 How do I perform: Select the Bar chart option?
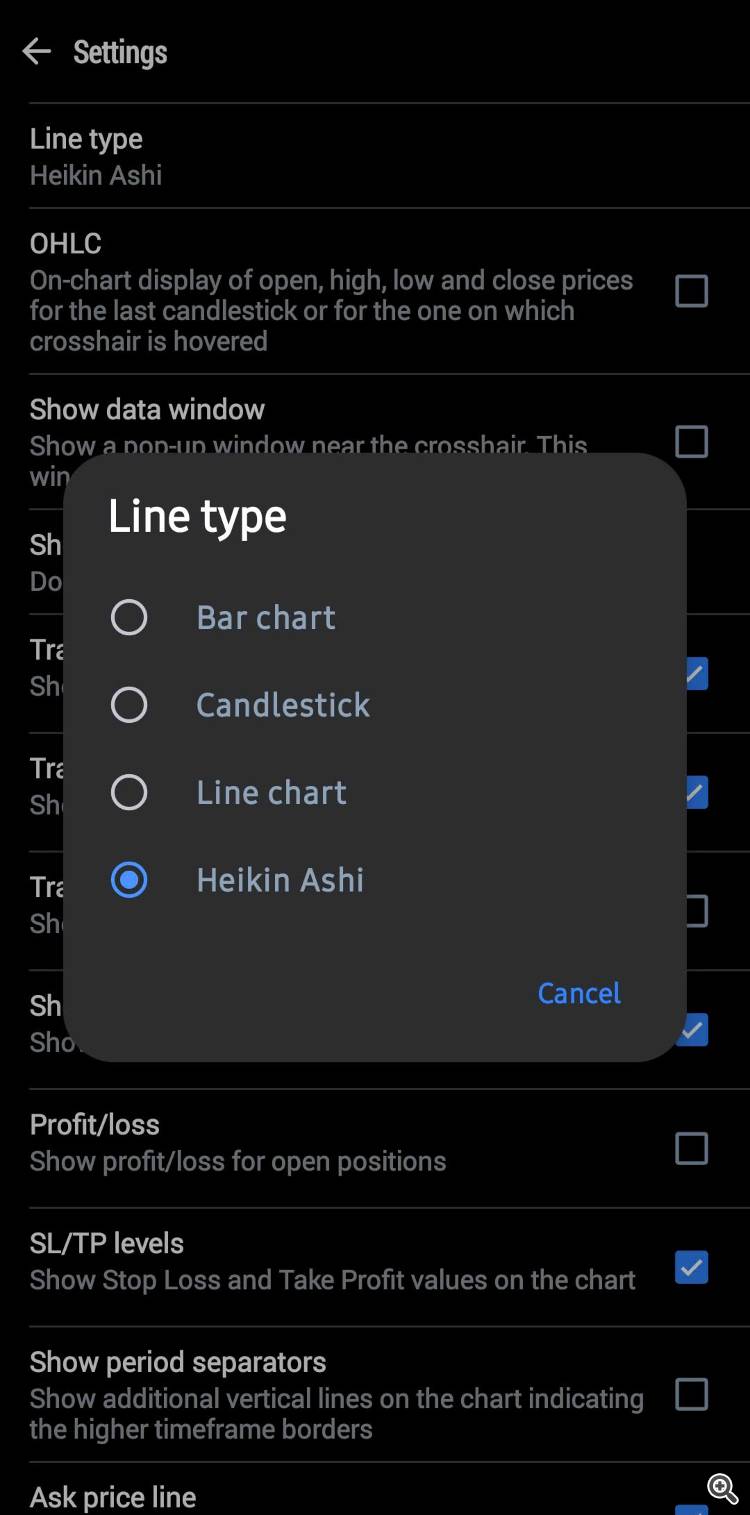[129, 618]
